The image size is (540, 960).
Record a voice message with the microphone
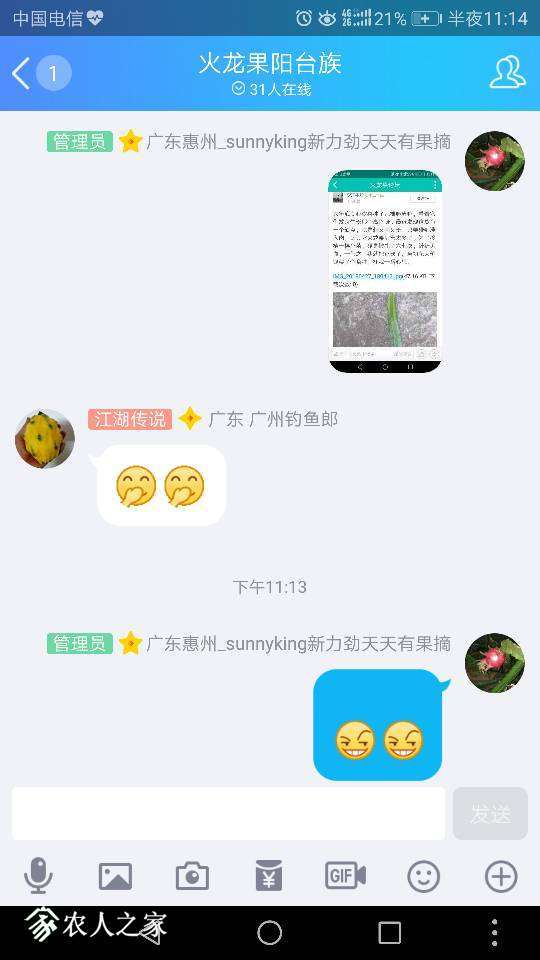[38, 876]
